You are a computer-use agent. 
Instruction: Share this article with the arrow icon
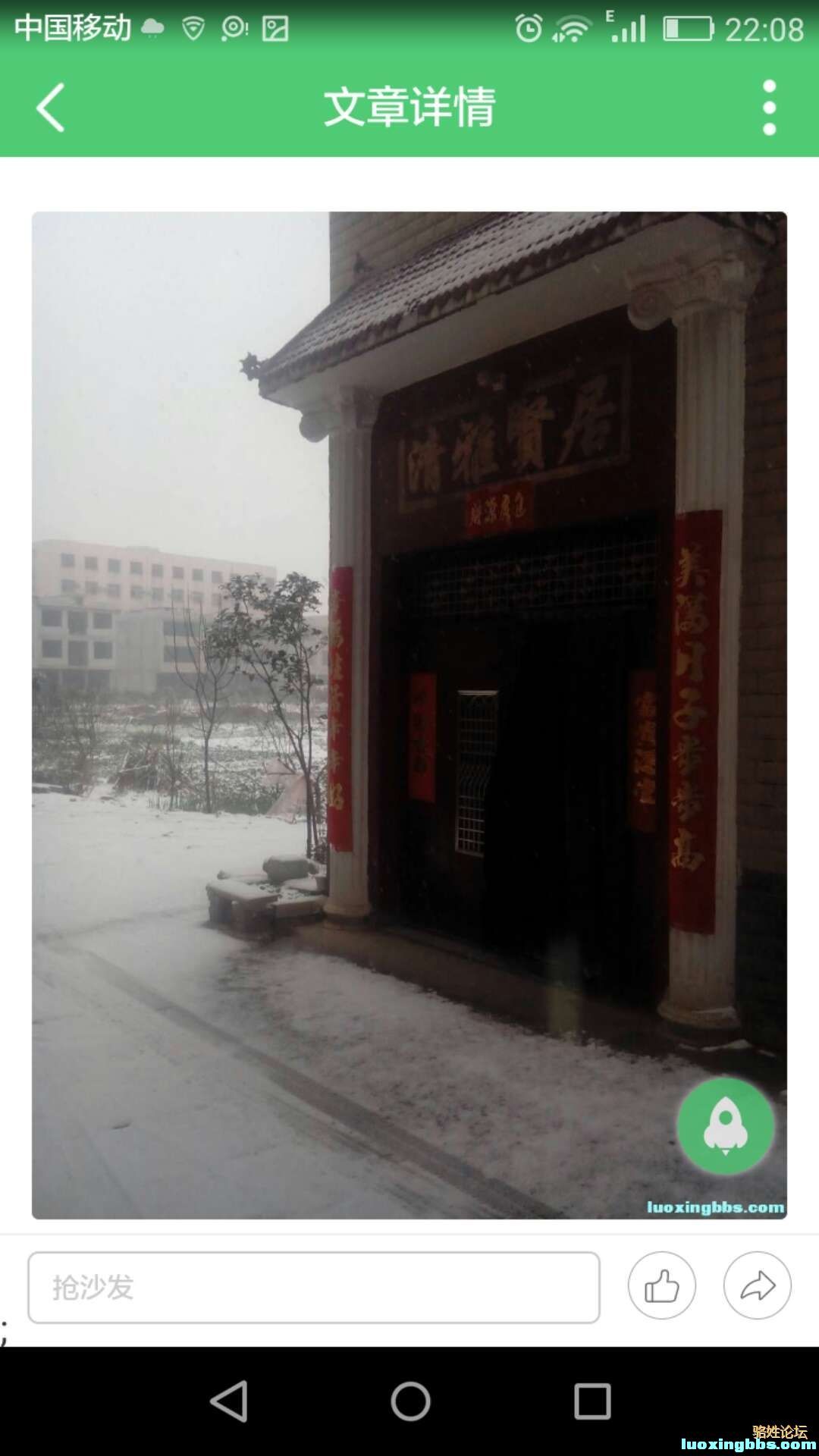757,1286
